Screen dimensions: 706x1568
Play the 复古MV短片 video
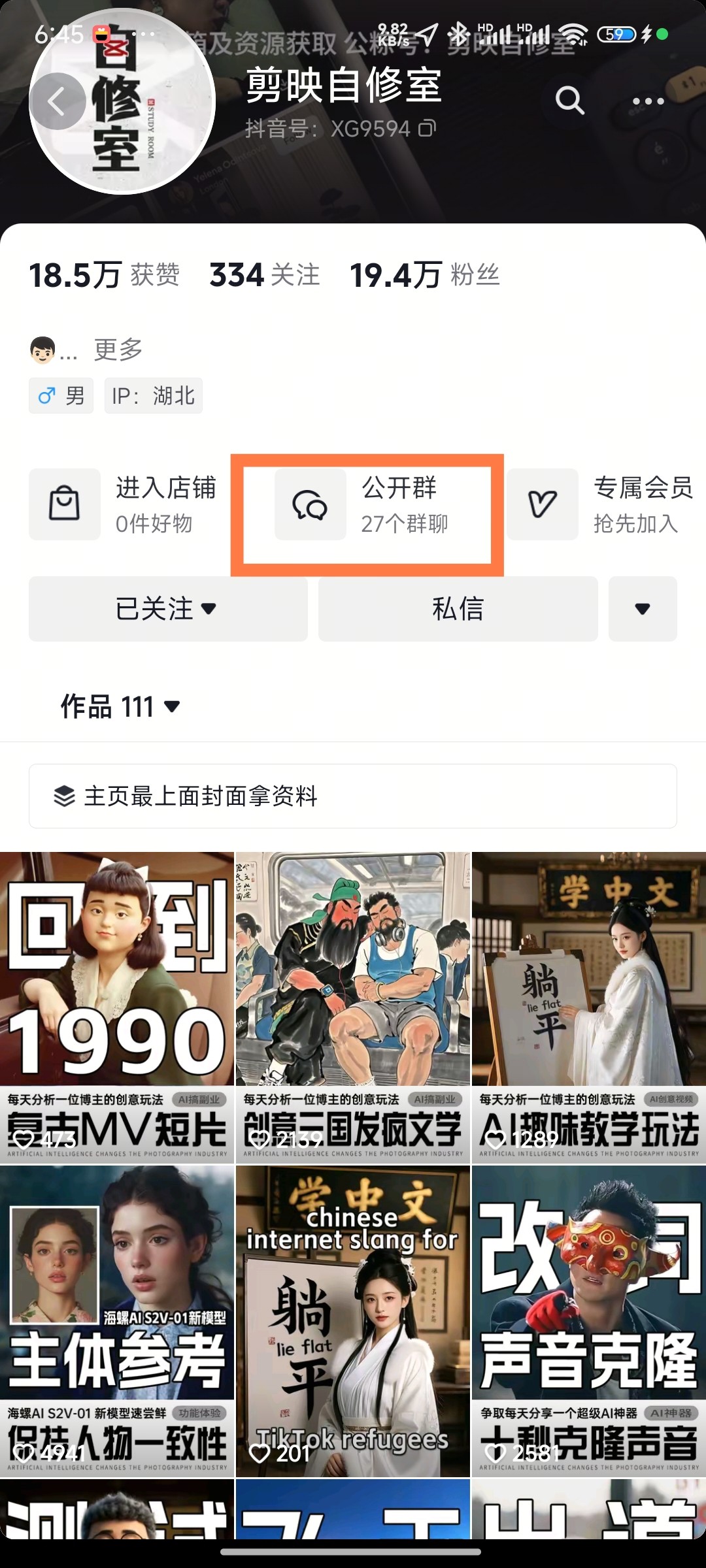pyautogui.click(x=116, y=1006)
